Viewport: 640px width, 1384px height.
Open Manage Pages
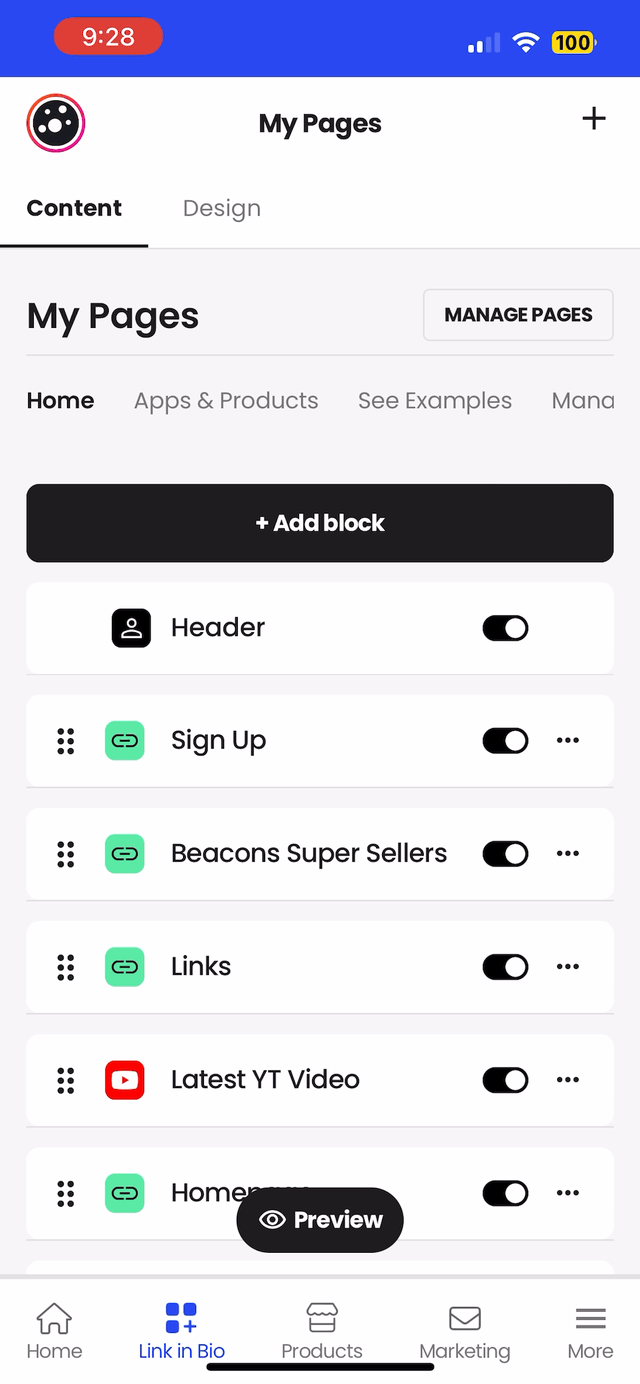(518, 315)
